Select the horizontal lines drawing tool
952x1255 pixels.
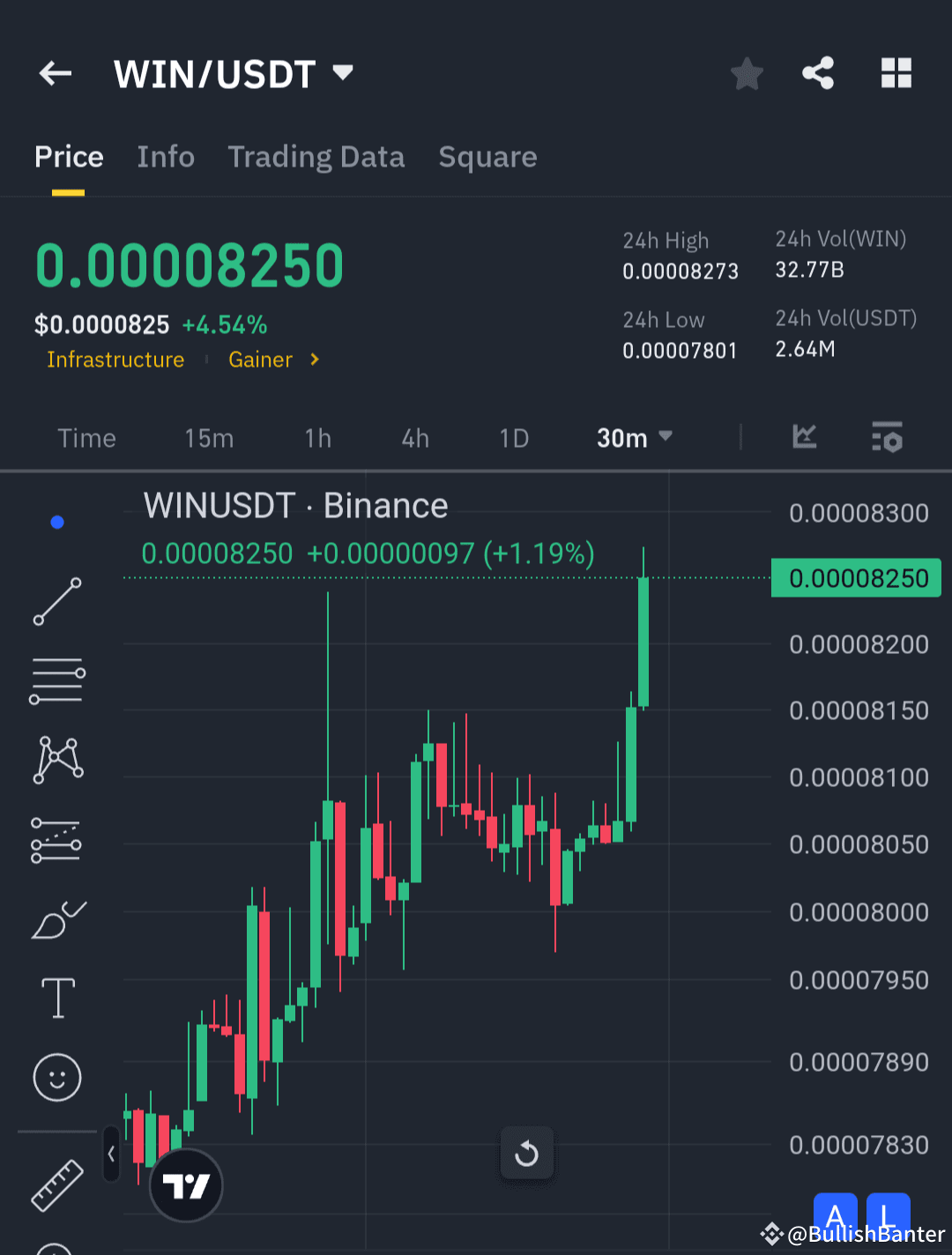(x=56, y=679)
